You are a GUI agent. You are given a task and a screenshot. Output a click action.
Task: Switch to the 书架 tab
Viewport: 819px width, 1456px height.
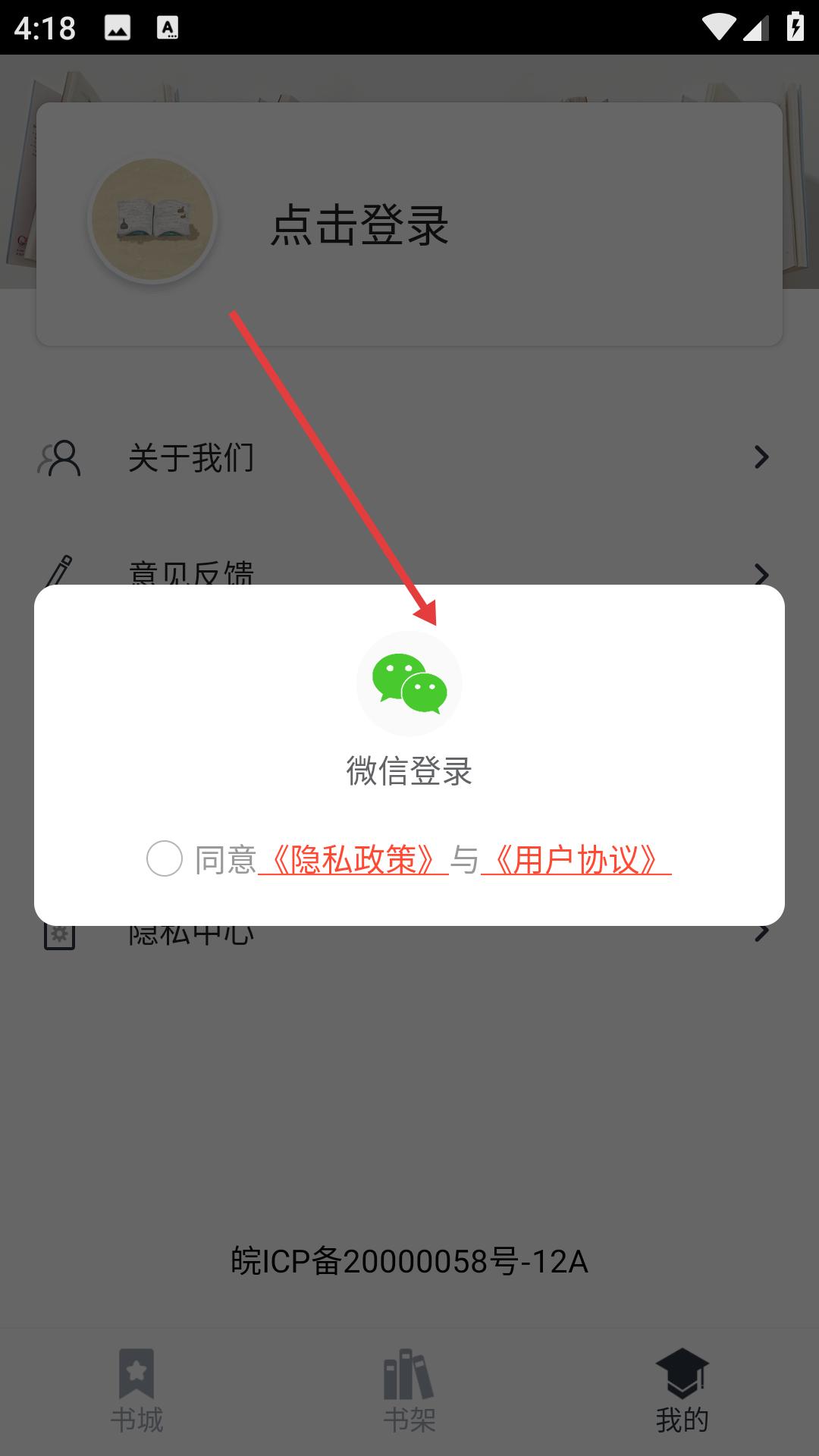pos(409,1389)
